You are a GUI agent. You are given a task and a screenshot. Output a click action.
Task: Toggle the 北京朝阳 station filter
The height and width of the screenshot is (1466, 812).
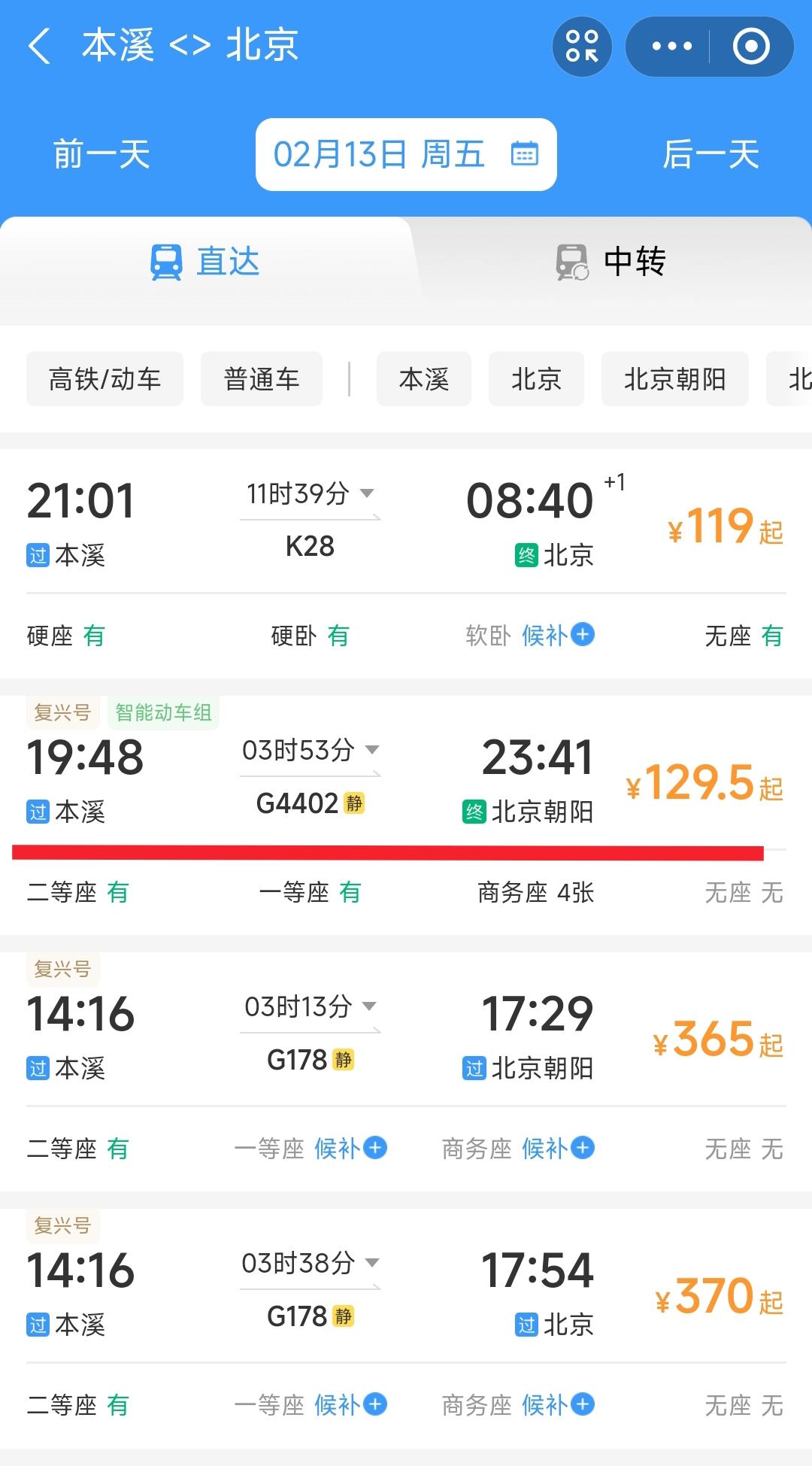coord(674,379)
